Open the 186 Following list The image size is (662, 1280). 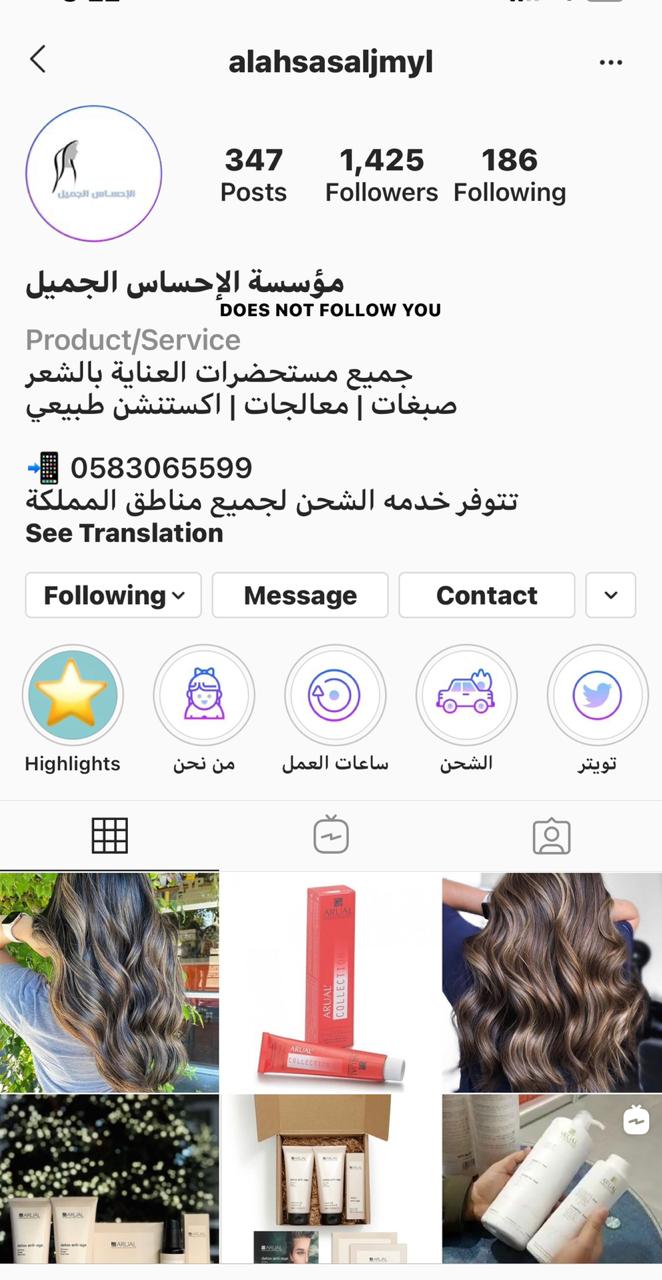(x=509, y=175)
